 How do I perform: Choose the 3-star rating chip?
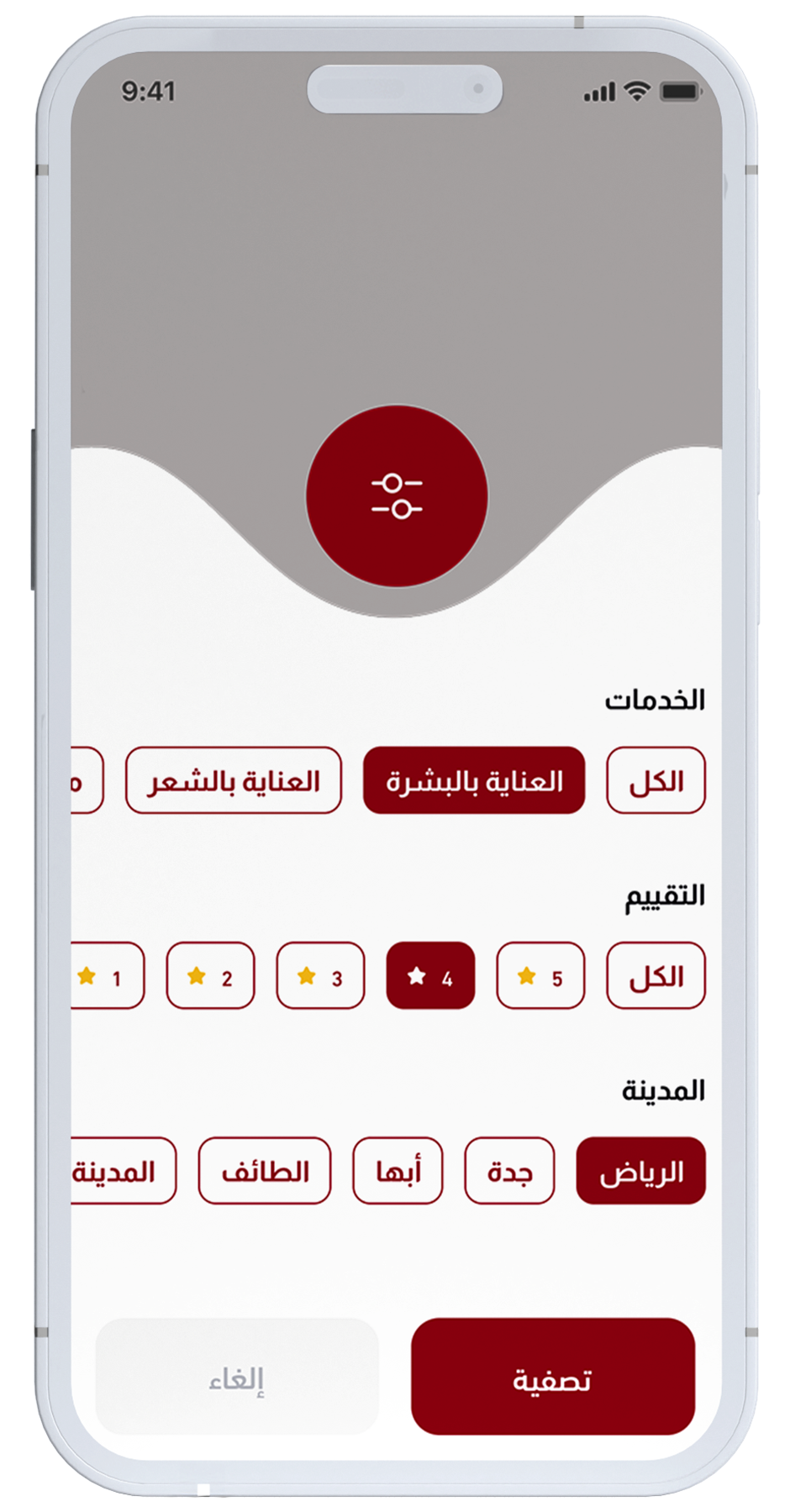[x=320, y=975]
